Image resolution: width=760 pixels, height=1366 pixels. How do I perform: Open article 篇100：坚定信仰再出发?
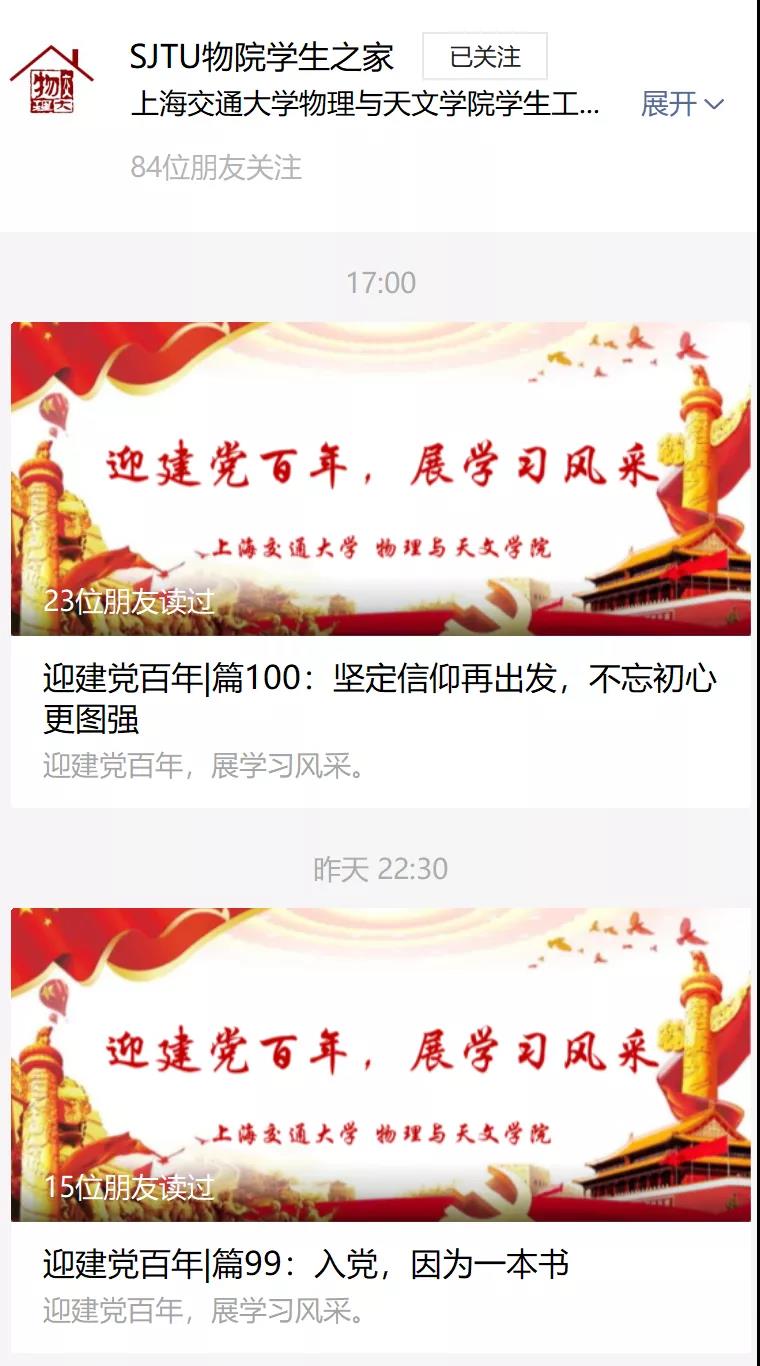[x=380, y=697]
